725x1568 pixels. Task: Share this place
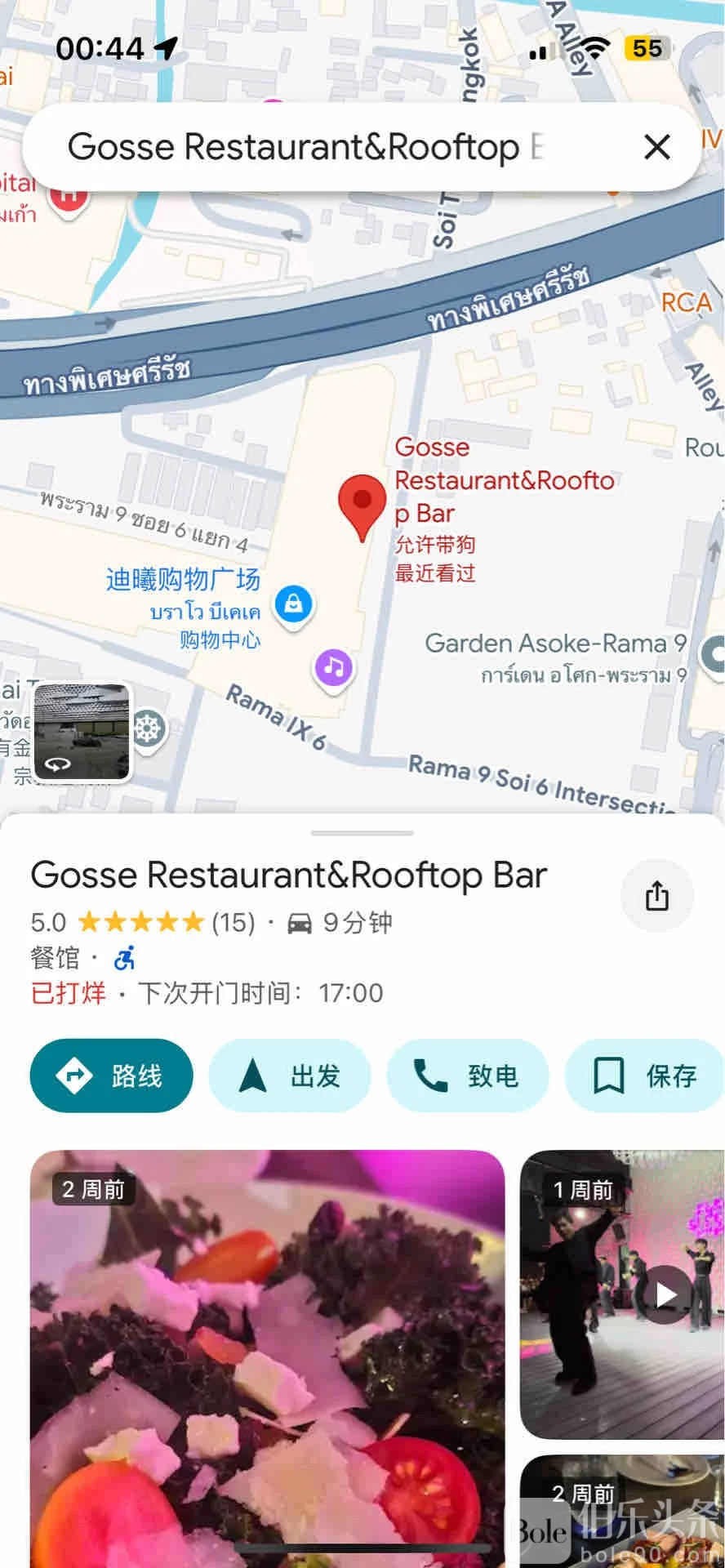tap(656, 895)
